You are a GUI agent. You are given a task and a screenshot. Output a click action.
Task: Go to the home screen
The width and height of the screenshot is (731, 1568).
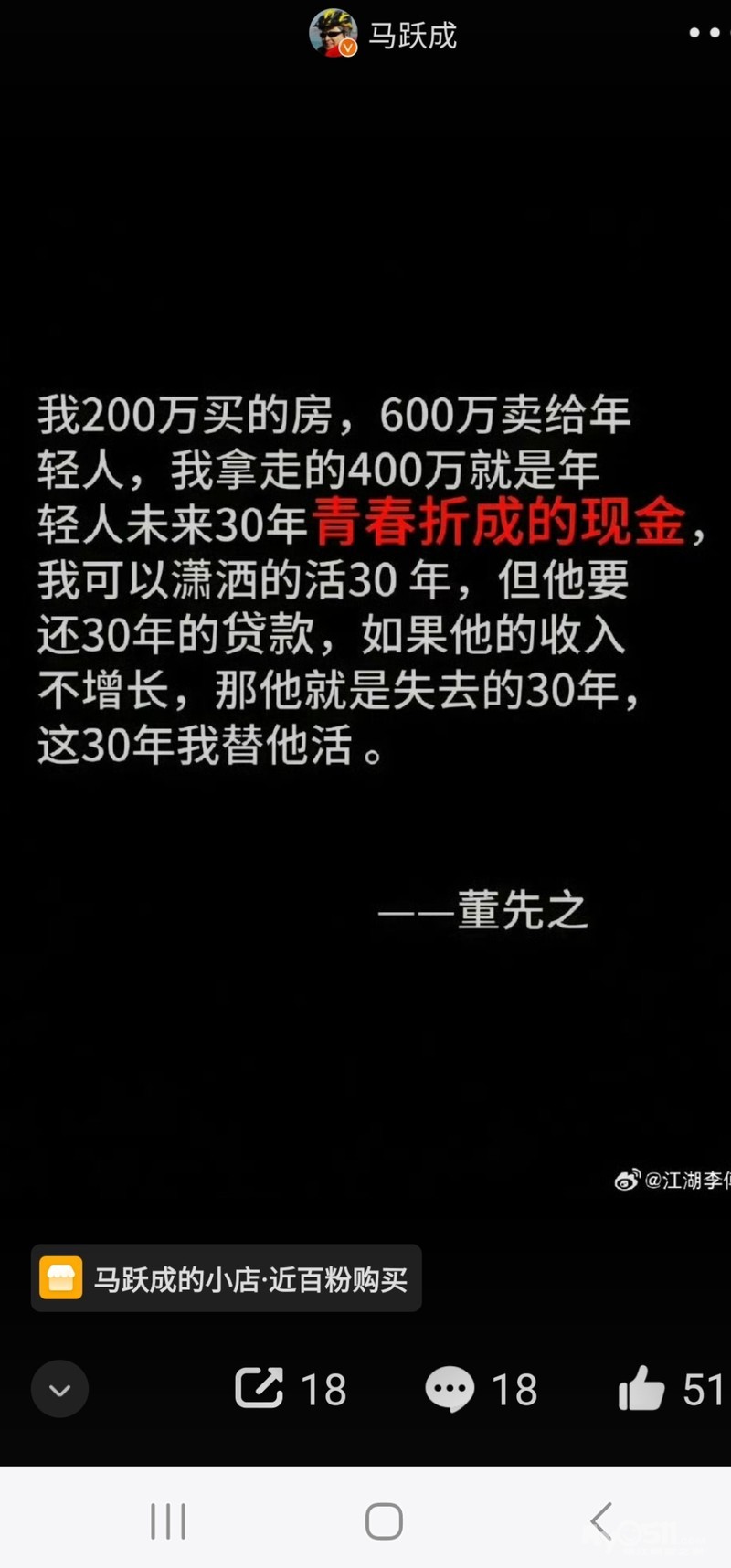384,1521
